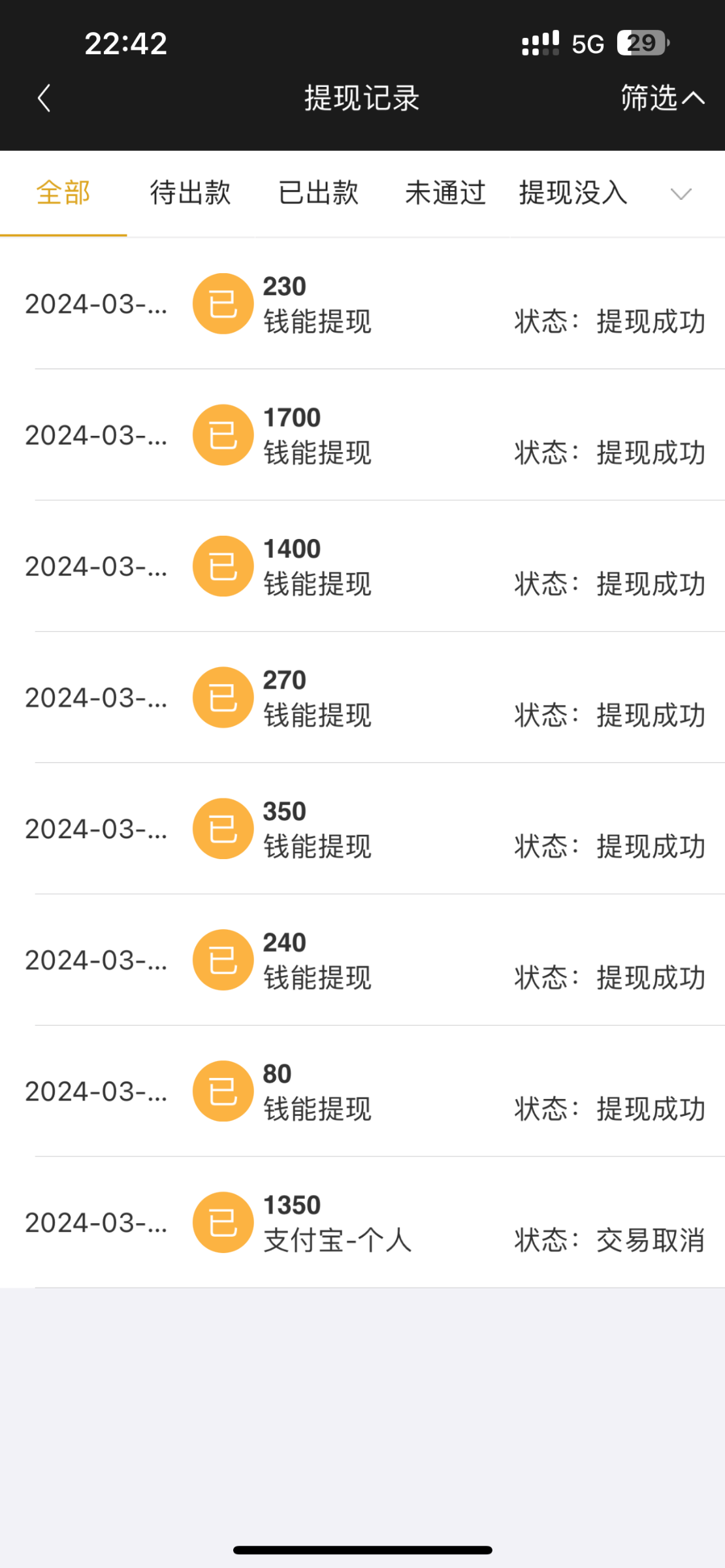The height and width of the screenshot is (1568, 725).
Task: Switch to the 待出款 tab
Action: 190,193
